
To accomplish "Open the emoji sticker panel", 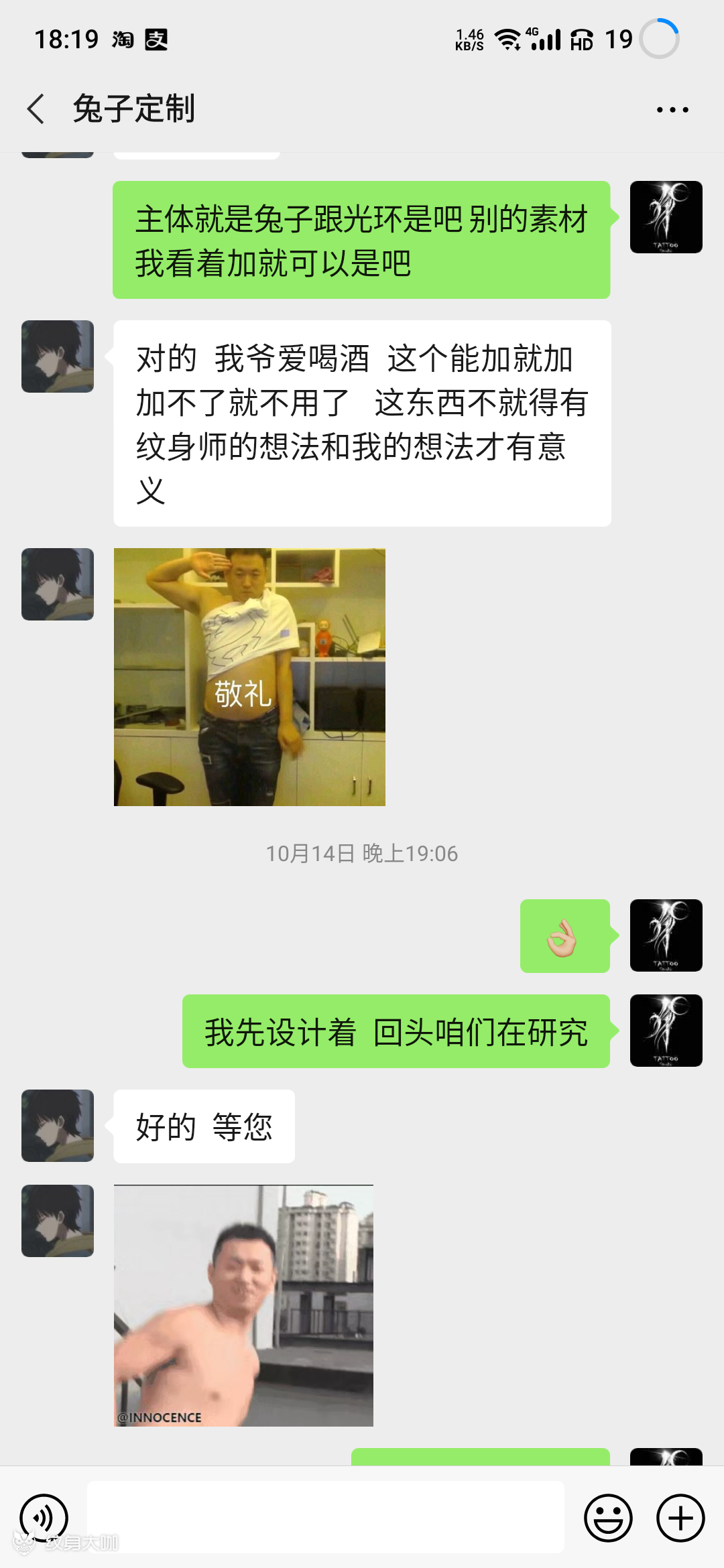I will tap(608, 1518).
